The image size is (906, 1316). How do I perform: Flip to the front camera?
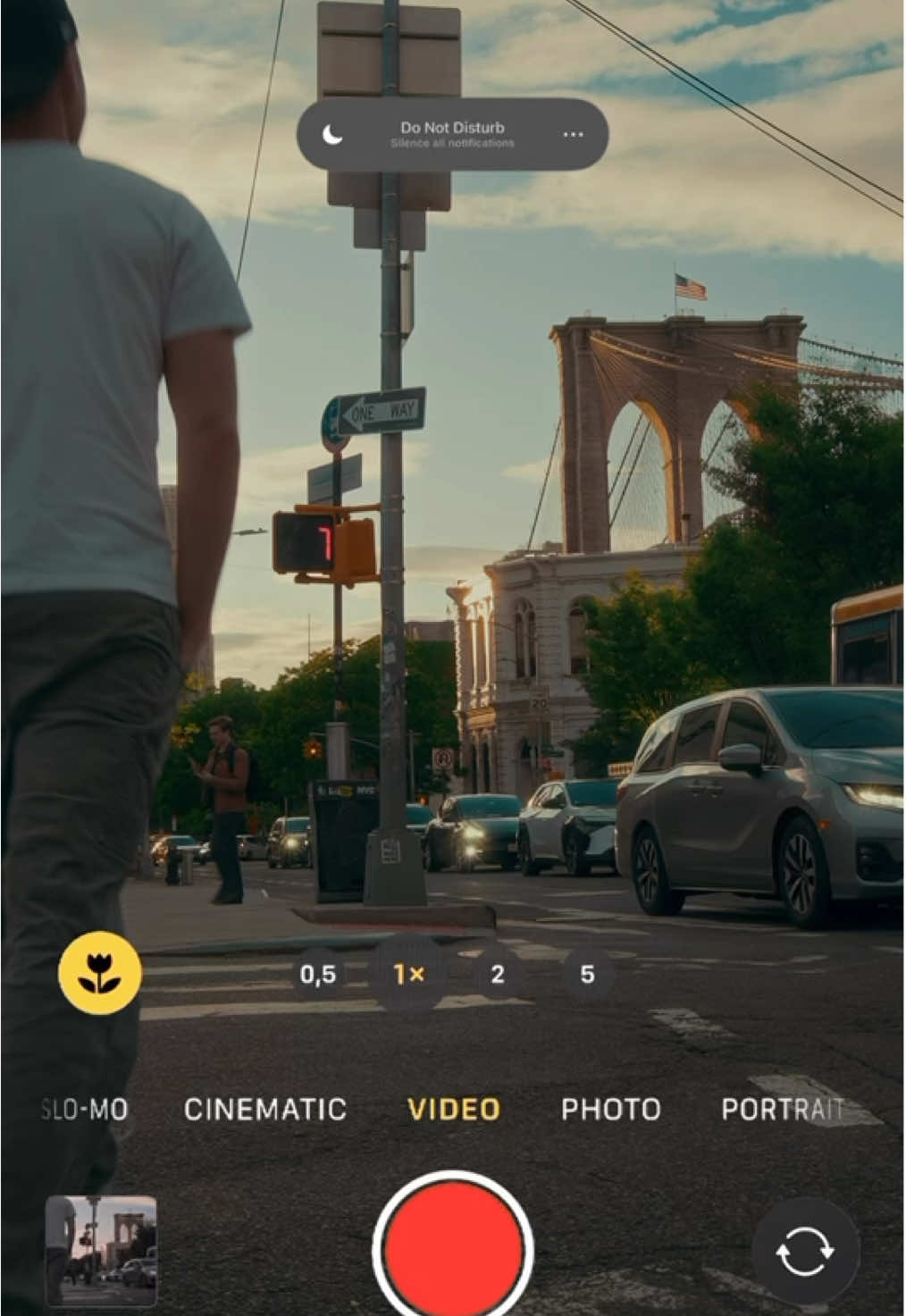tap(805, 1252)
